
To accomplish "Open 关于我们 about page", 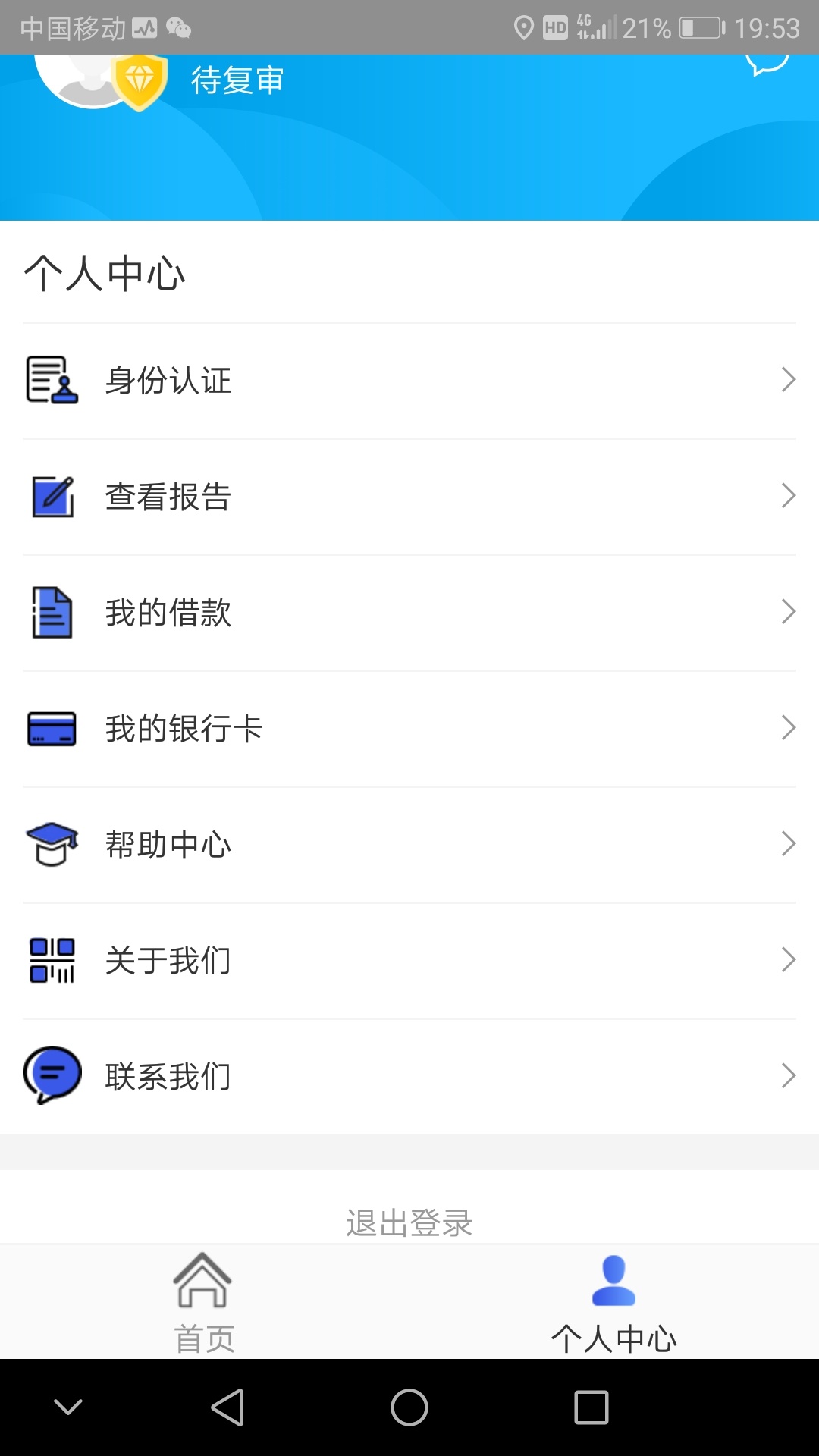I will [x=409, y=961].
